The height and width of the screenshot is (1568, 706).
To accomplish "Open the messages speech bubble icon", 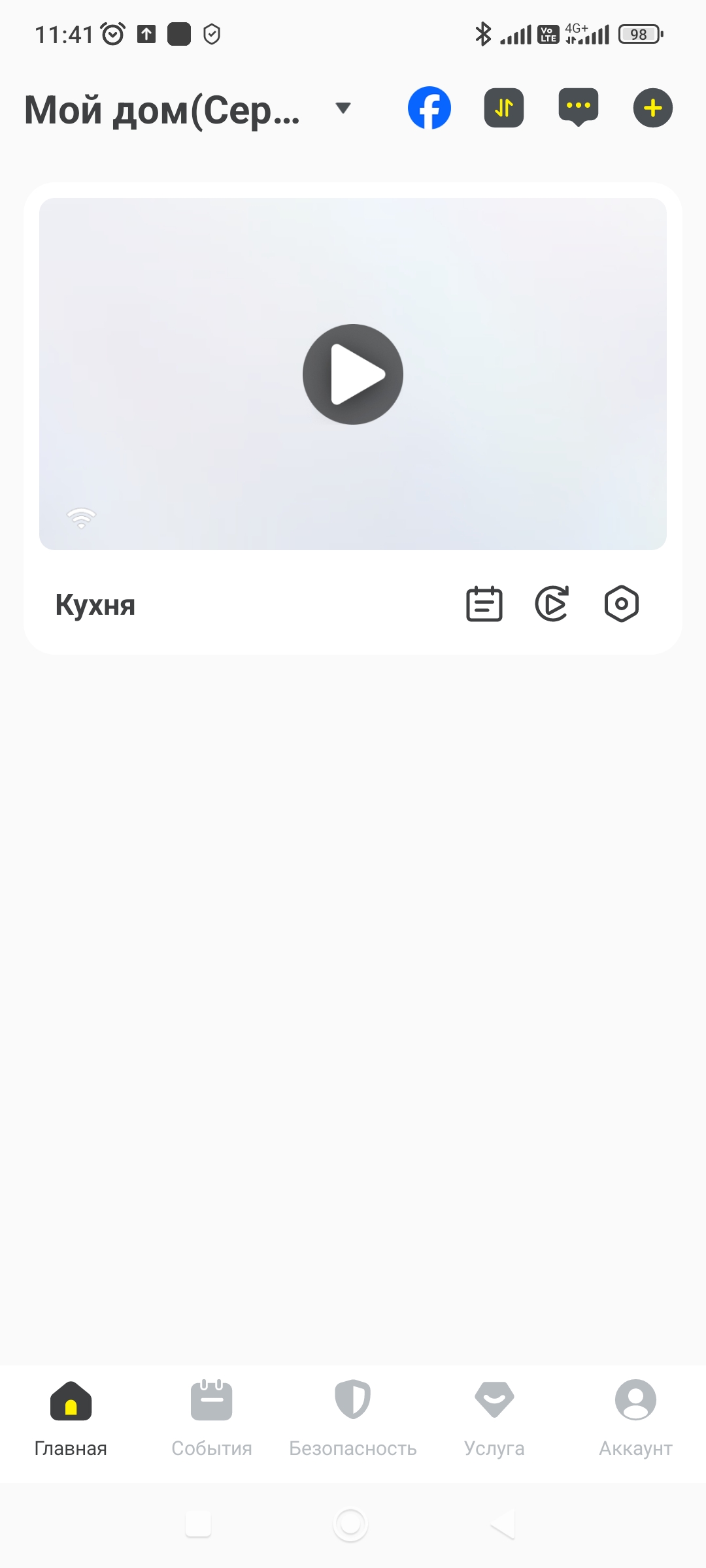I will point(578,106).
